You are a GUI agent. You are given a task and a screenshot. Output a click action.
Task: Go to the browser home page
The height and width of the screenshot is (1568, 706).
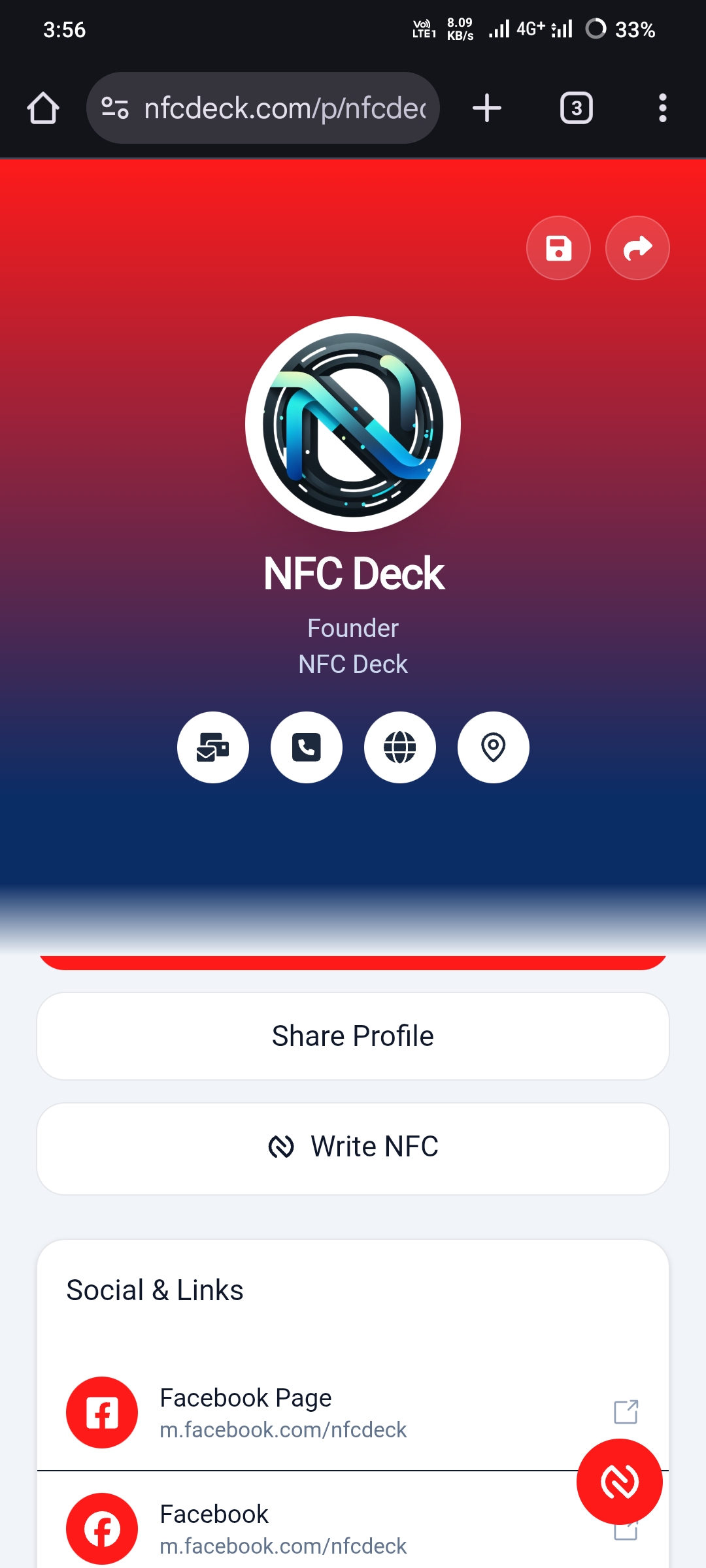click(x=43, y=108)
